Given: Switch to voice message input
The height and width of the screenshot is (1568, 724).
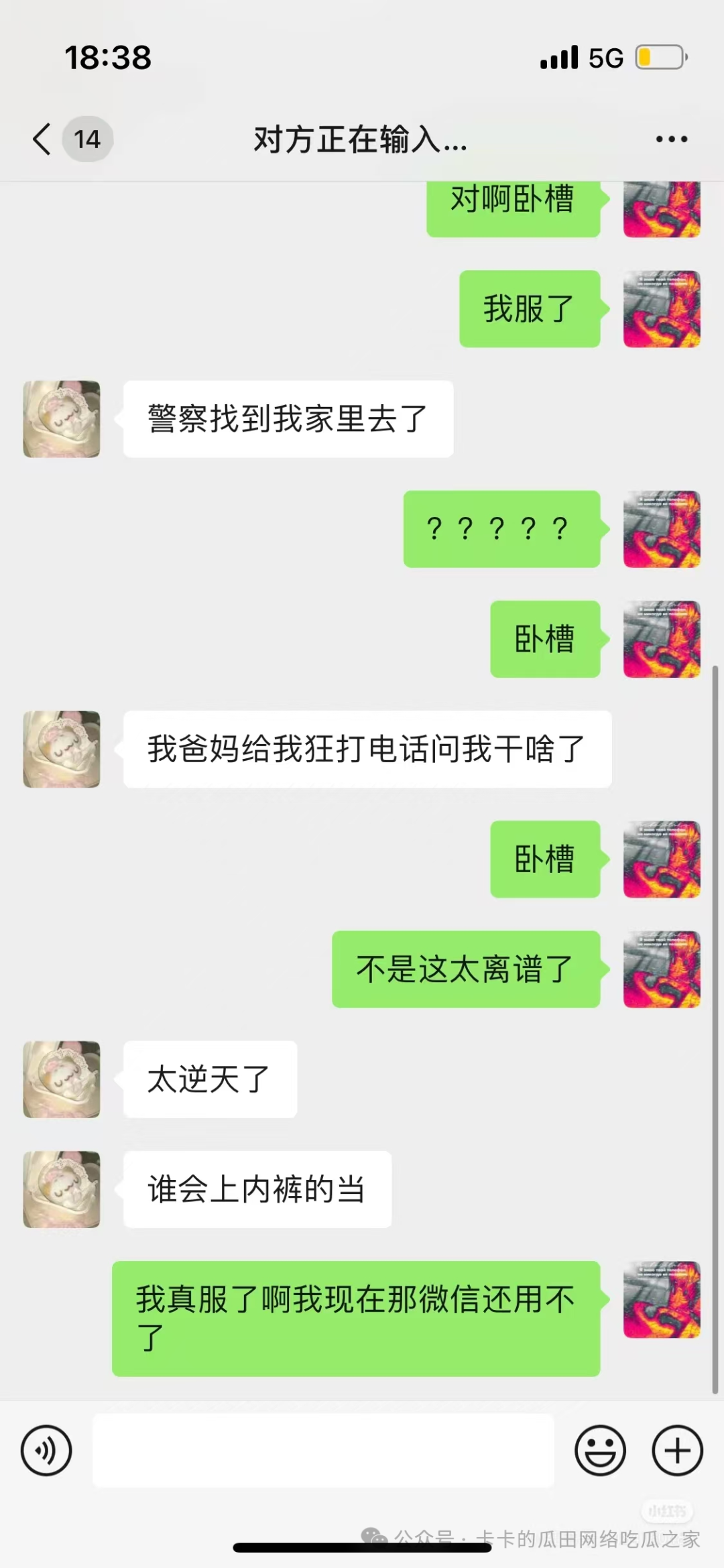Looking at the screenshot, I should (x=46, y=1451).
